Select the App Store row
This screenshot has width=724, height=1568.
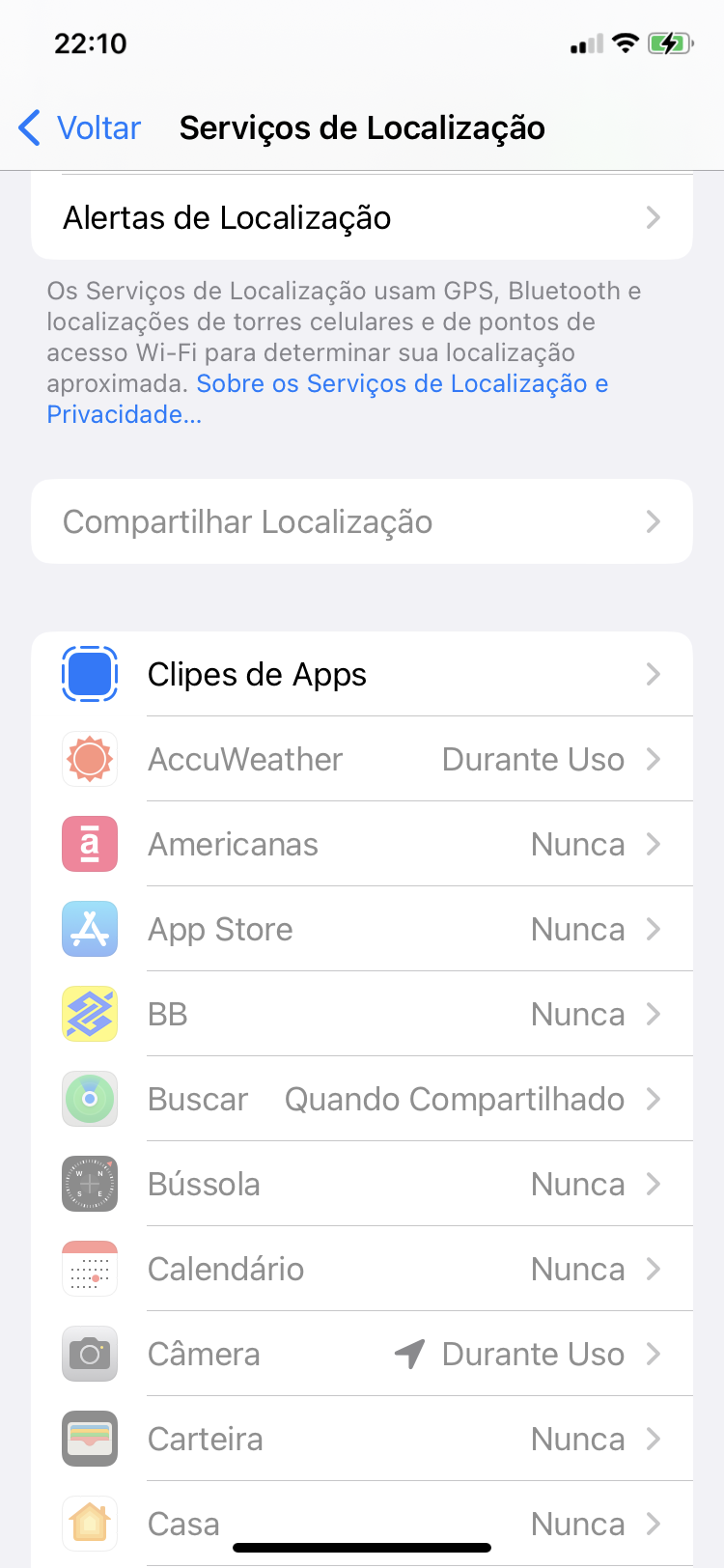point(362,930)
